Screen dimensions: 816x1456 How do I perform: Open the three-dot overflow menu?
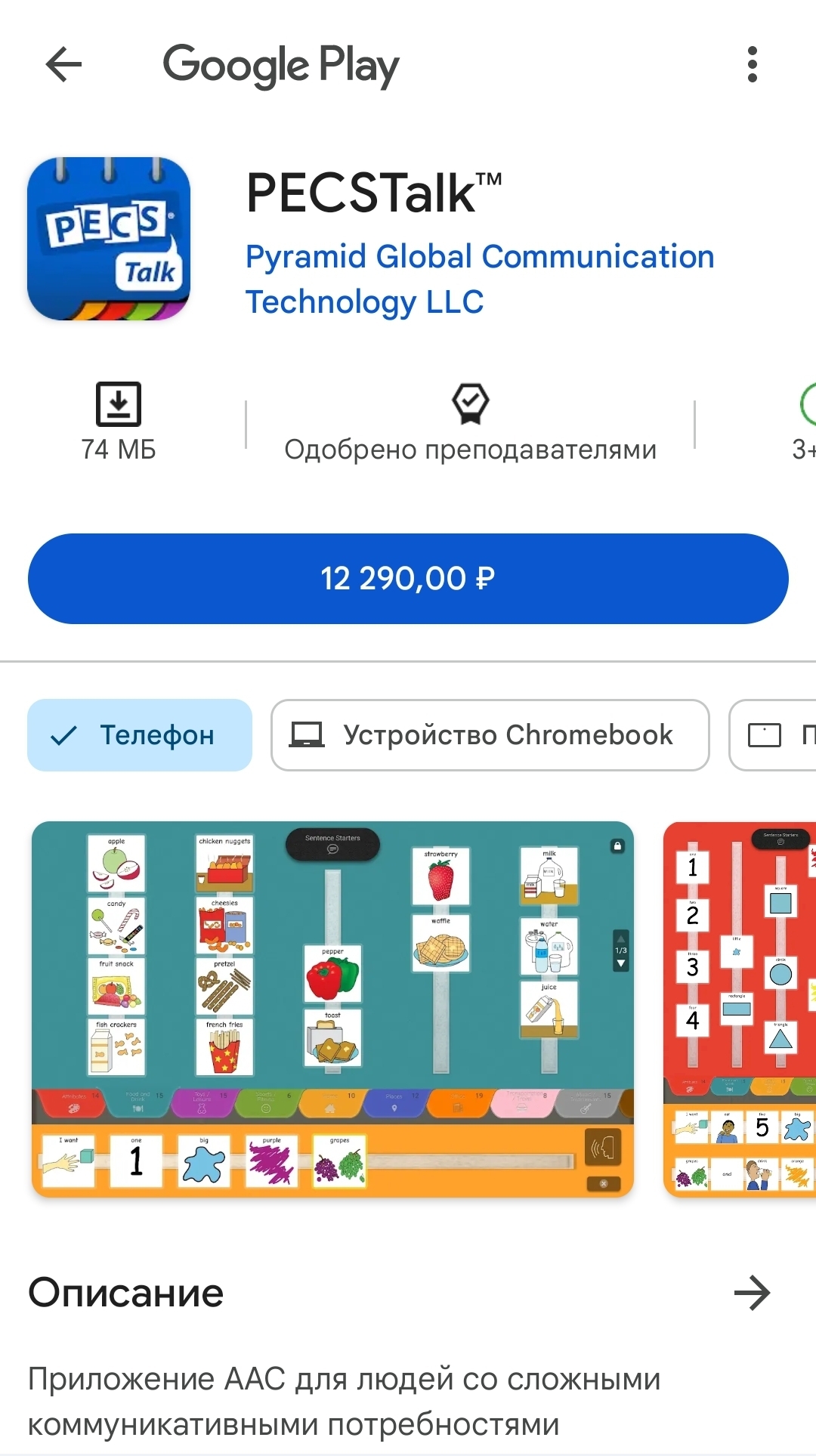[x=752, y=64]
